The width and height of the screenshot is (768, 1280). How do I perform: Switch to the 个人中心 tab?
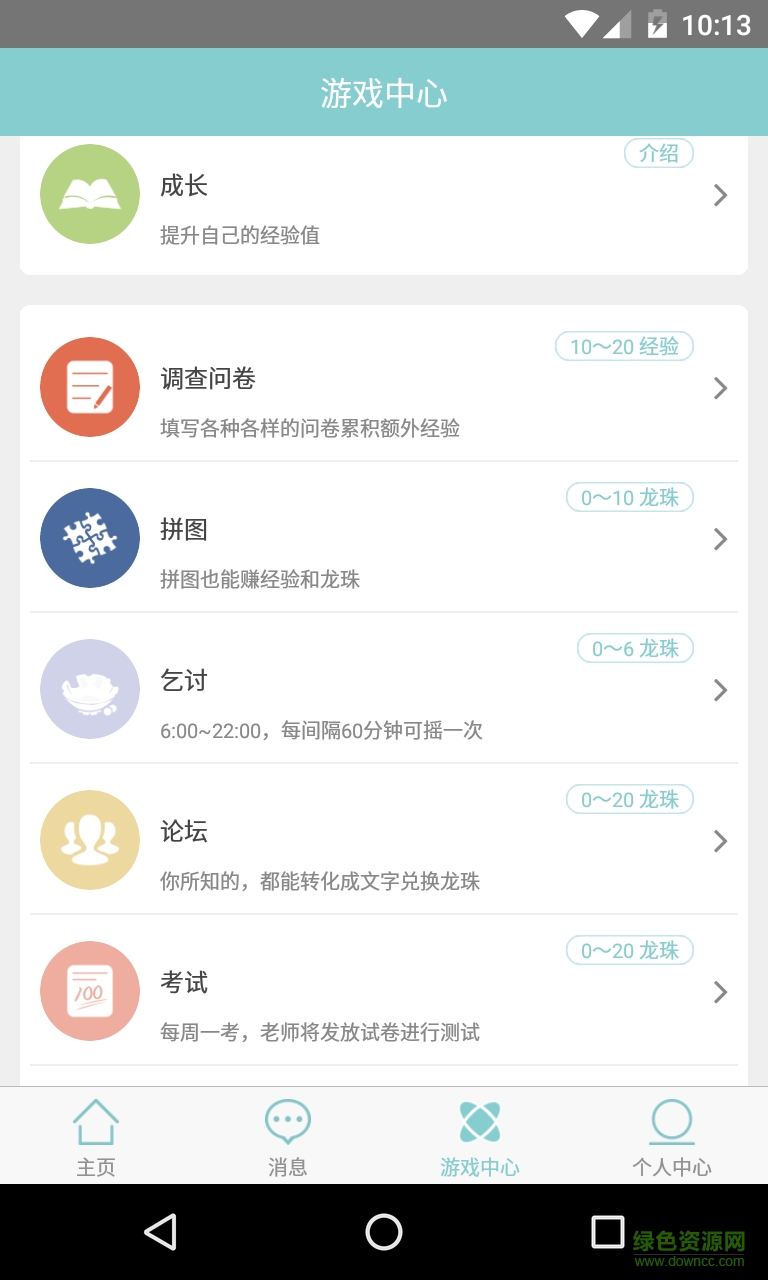pos(671,1135)
